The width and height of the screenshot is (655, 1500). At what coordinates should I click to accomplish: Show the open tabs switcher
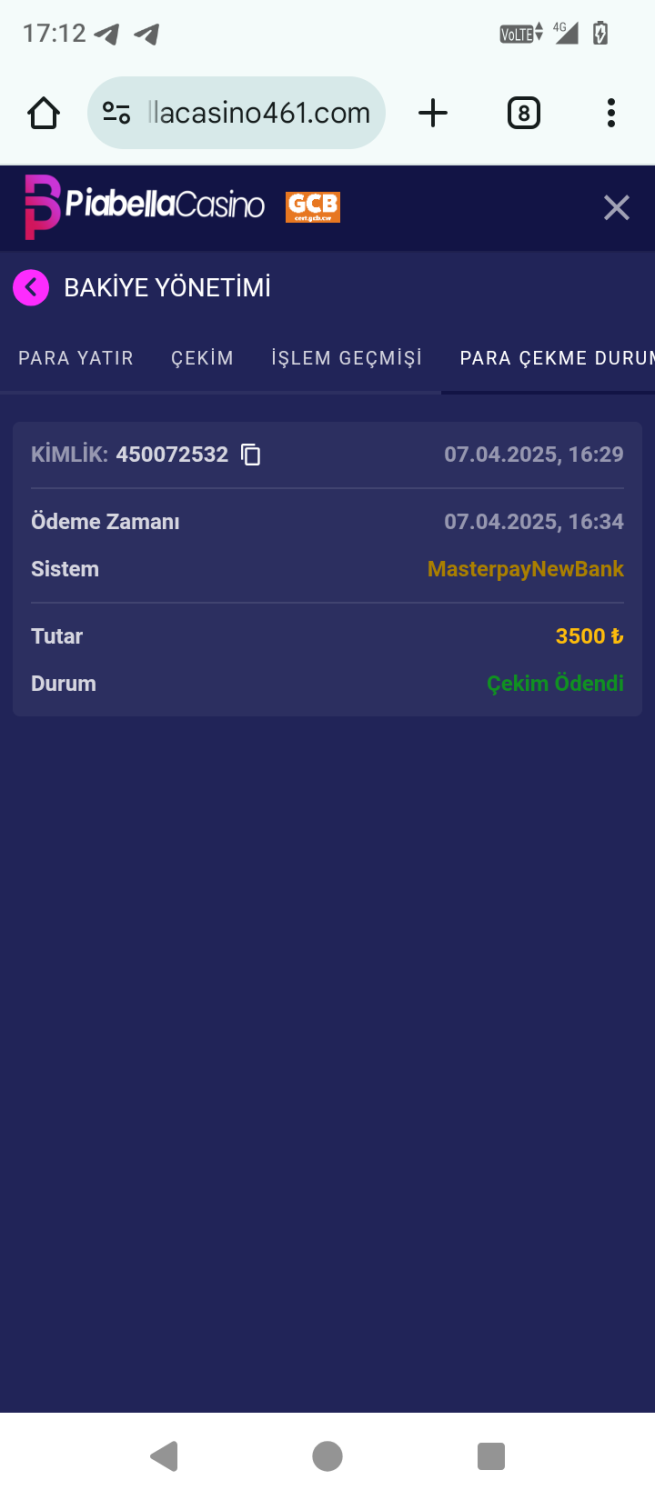coord(523,113)
